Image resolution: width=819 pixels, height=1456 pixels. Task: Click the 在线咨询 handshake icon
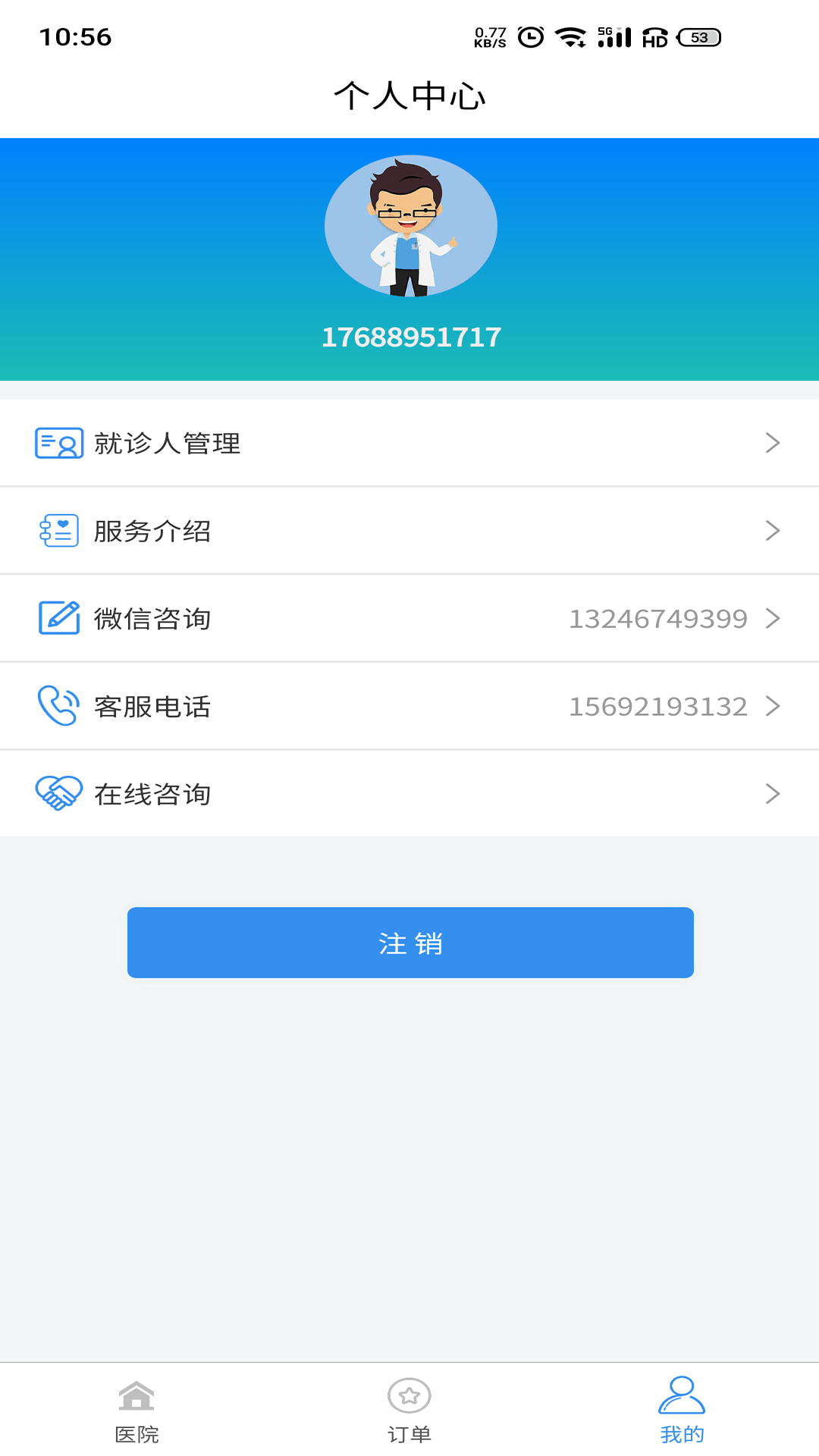57,793
